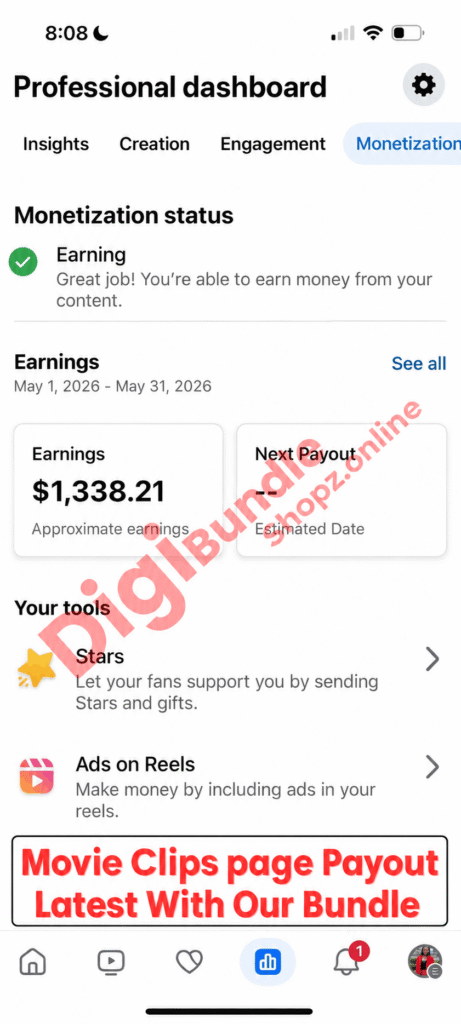Tap the dashboard chart icon in bottom bar
Viewport: 461px width, 1024px height.
pyautogui.click(x=267, y=961)
